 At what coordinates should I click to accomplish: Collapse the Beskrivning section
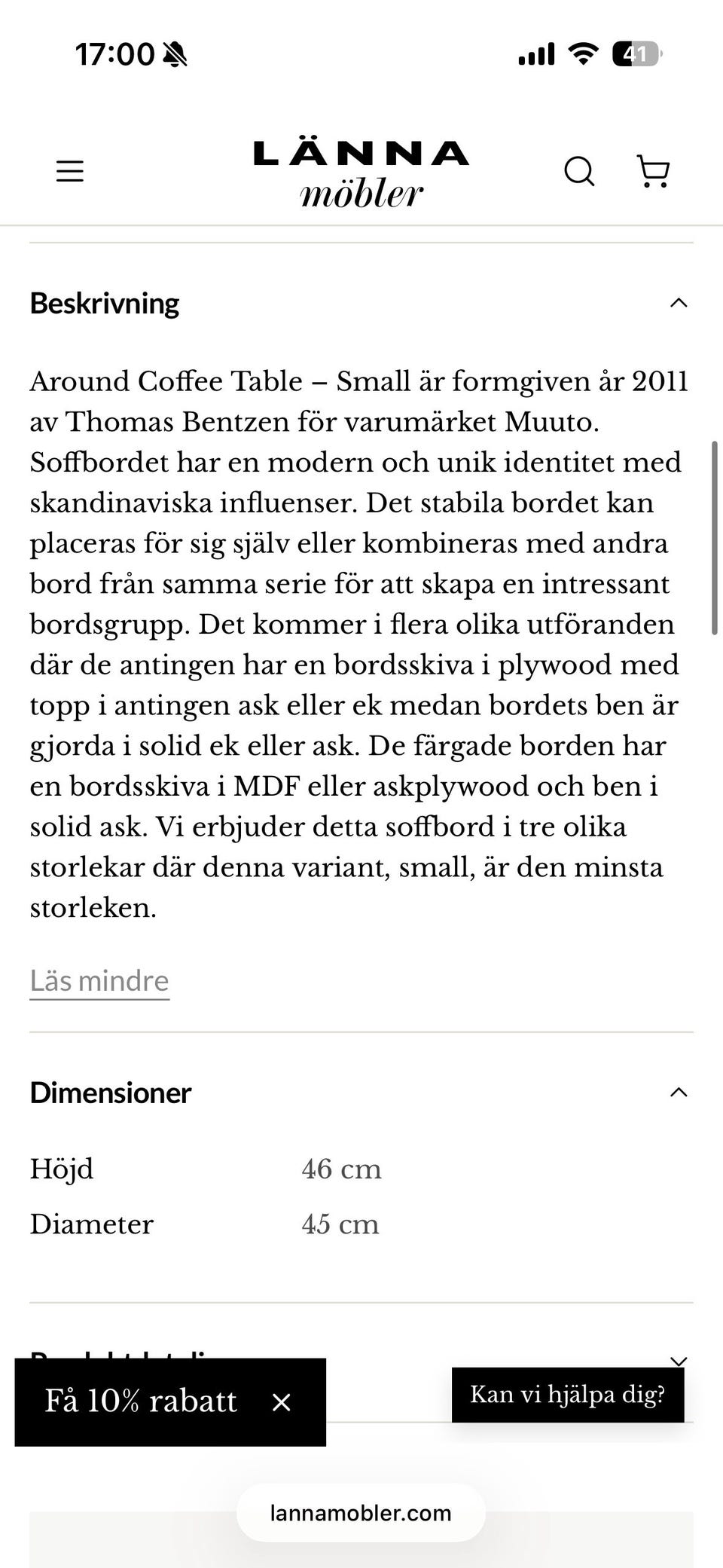click(679, 303)
